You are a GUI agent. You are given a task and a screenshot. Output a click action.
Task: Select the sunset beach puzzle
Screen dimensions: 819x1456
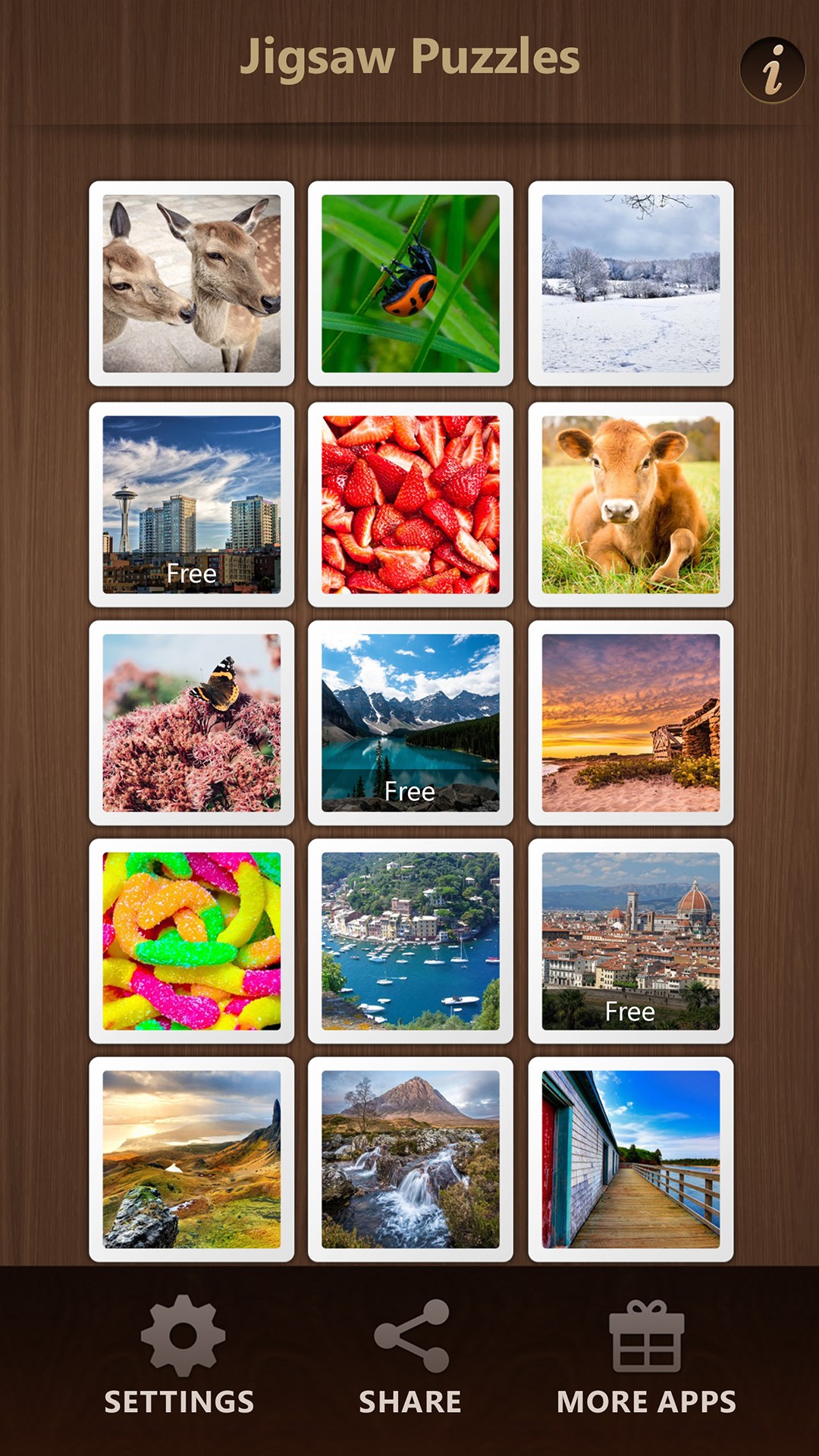point(631,723)
